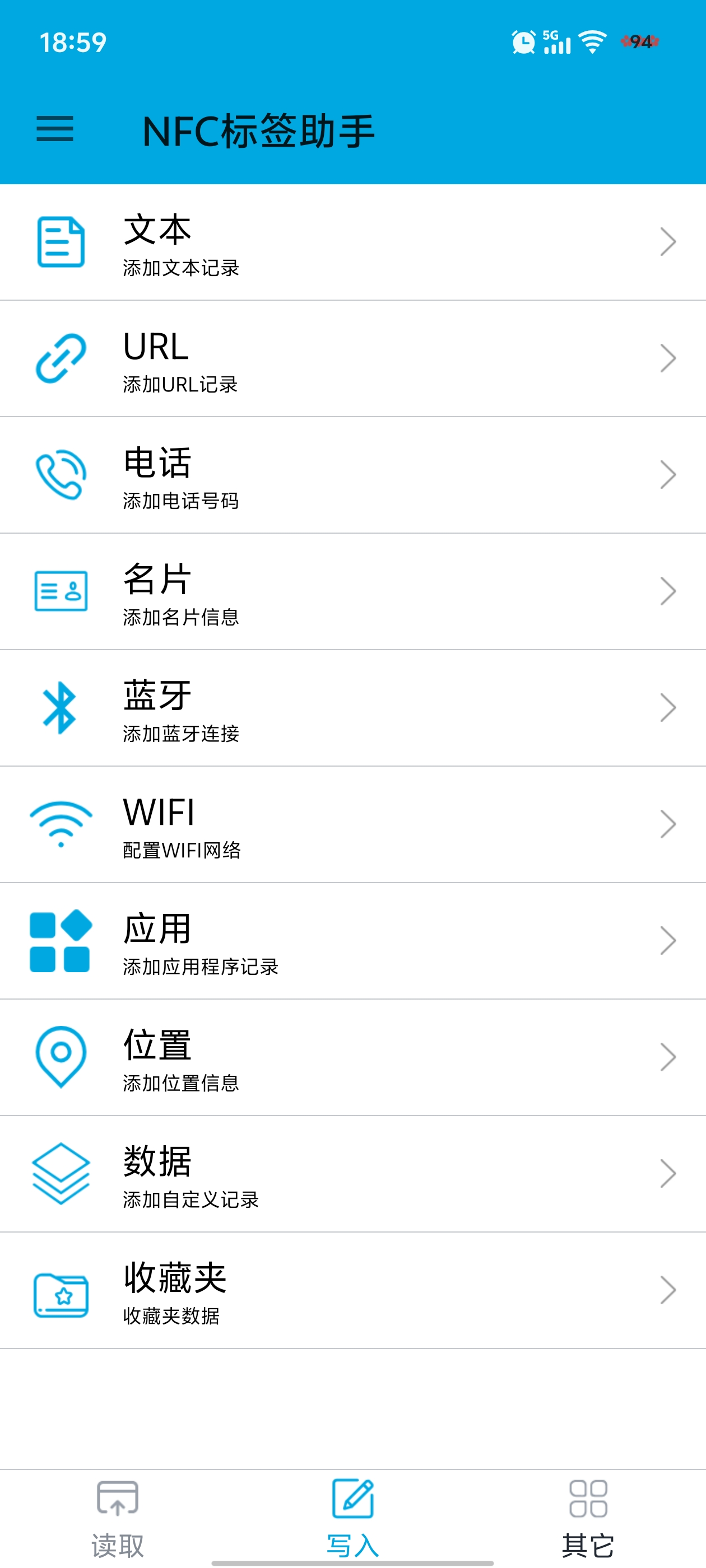The width and height of the screenshot is (706, 1568).
Task: Go to the 其它 tab
Action: (x=588, y=1518)
